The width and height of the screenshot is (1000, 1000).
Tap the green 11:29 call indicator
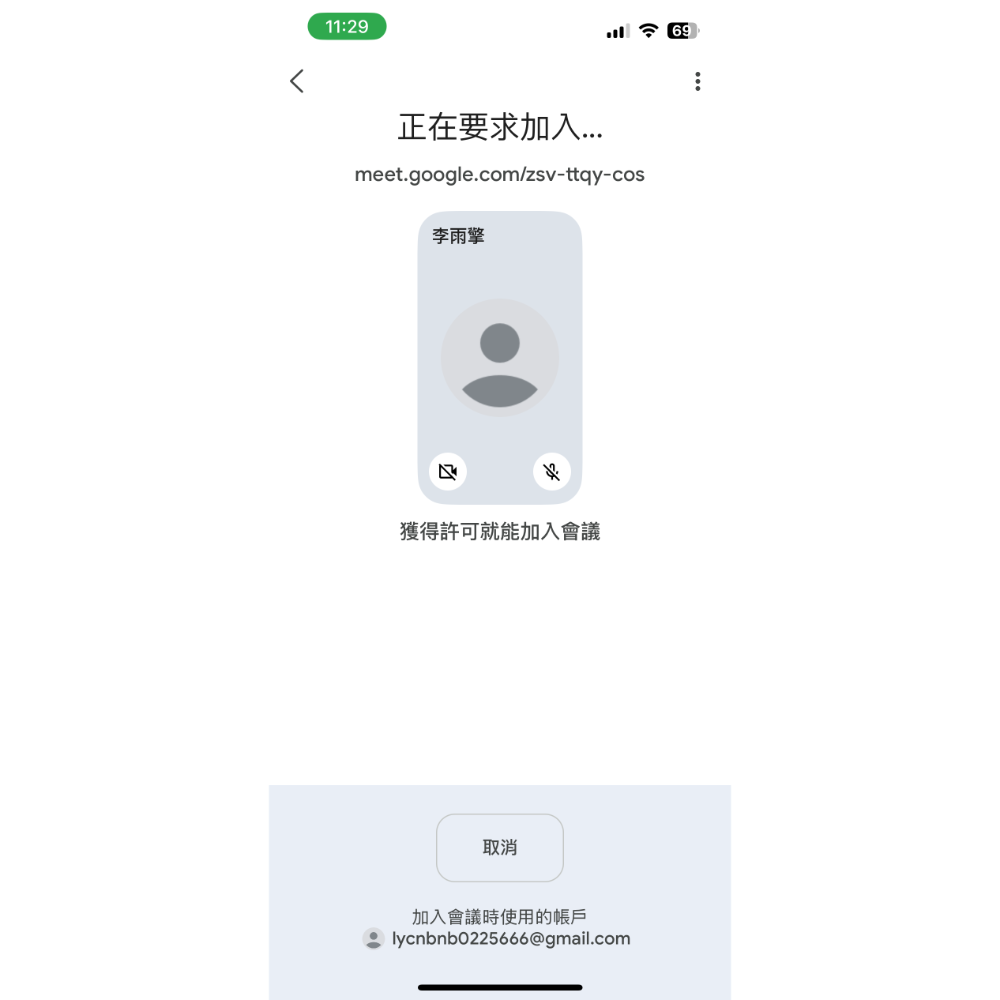tap(347, 26)
